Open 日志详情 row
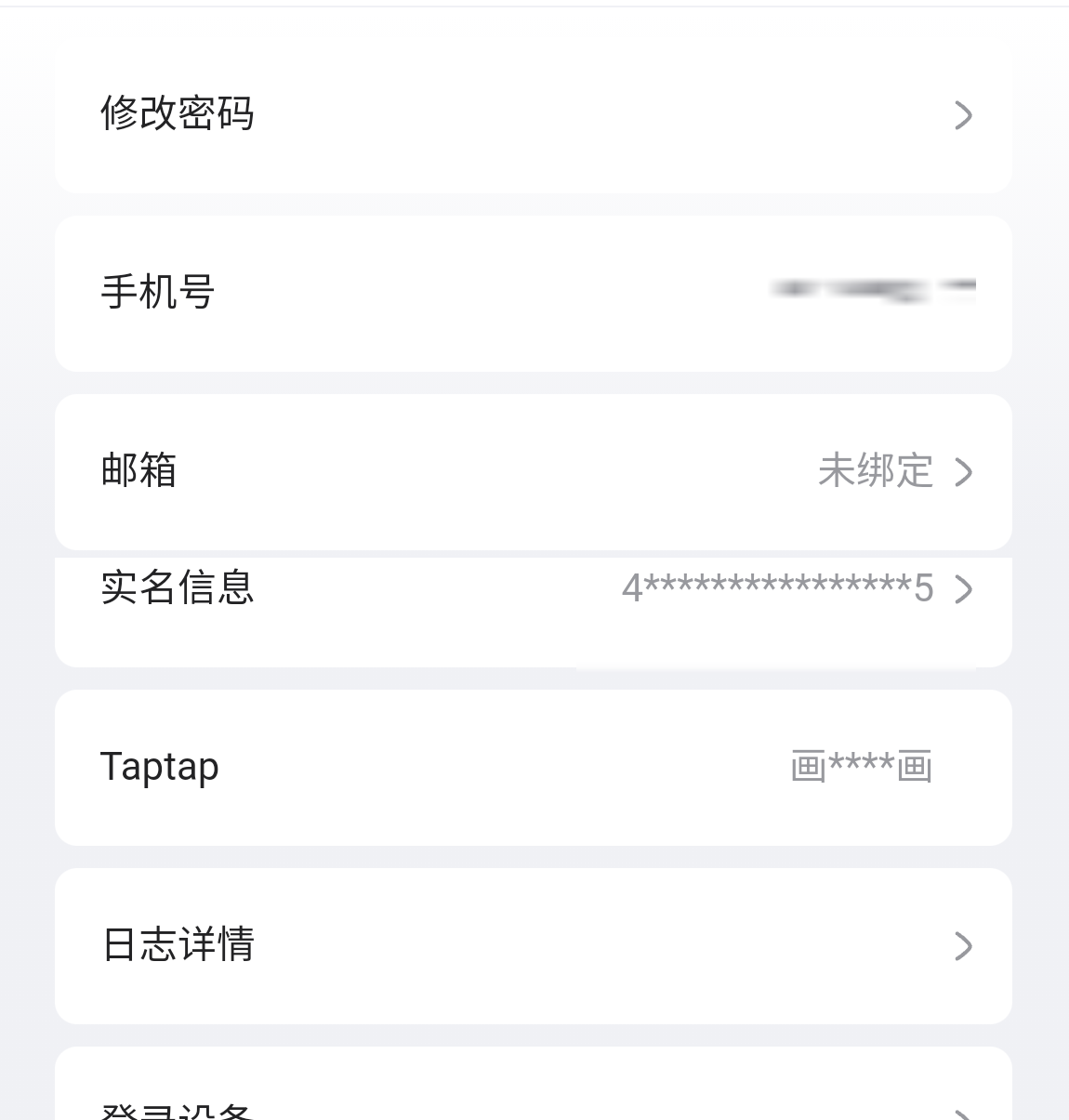The width and height of the screenshot is (1069, 1120). [533, 945]
